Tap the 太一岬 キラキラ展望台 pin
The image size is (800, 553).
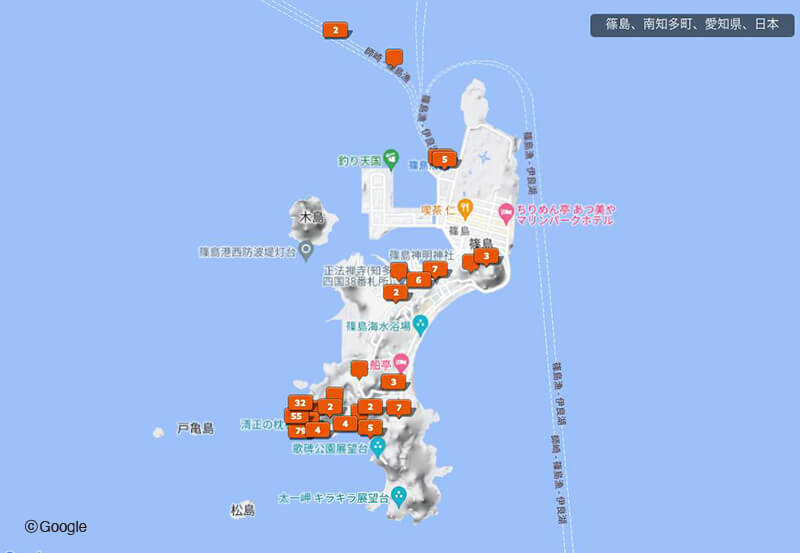point(398,496)
